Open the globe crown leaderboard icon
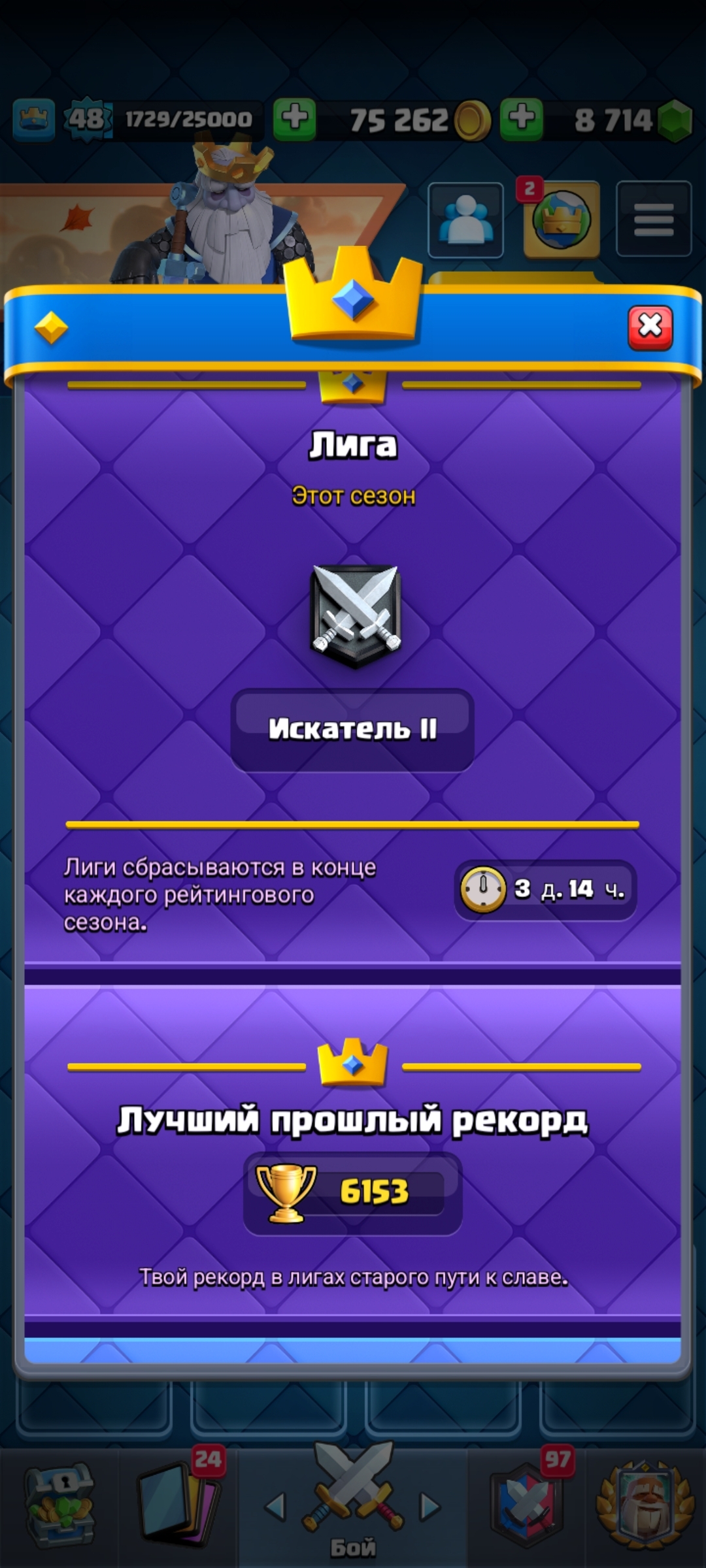 pos(562,220)
